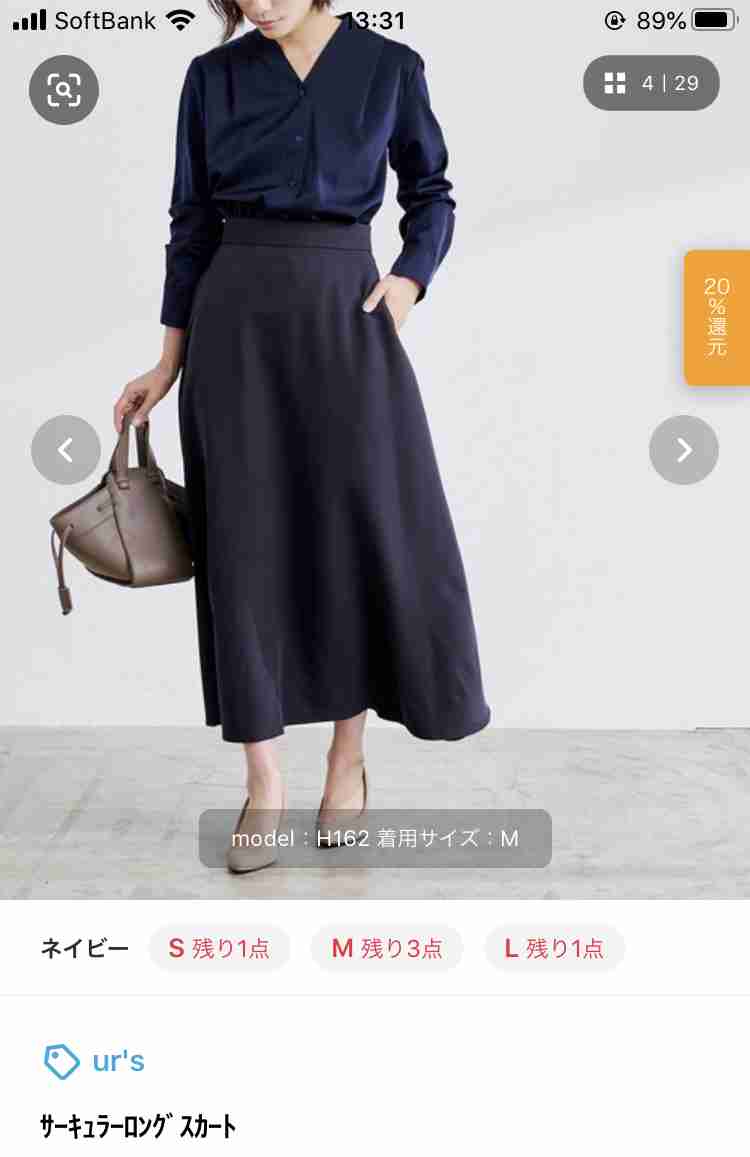Tap the 20%還元 orange banner

point(717,318)
